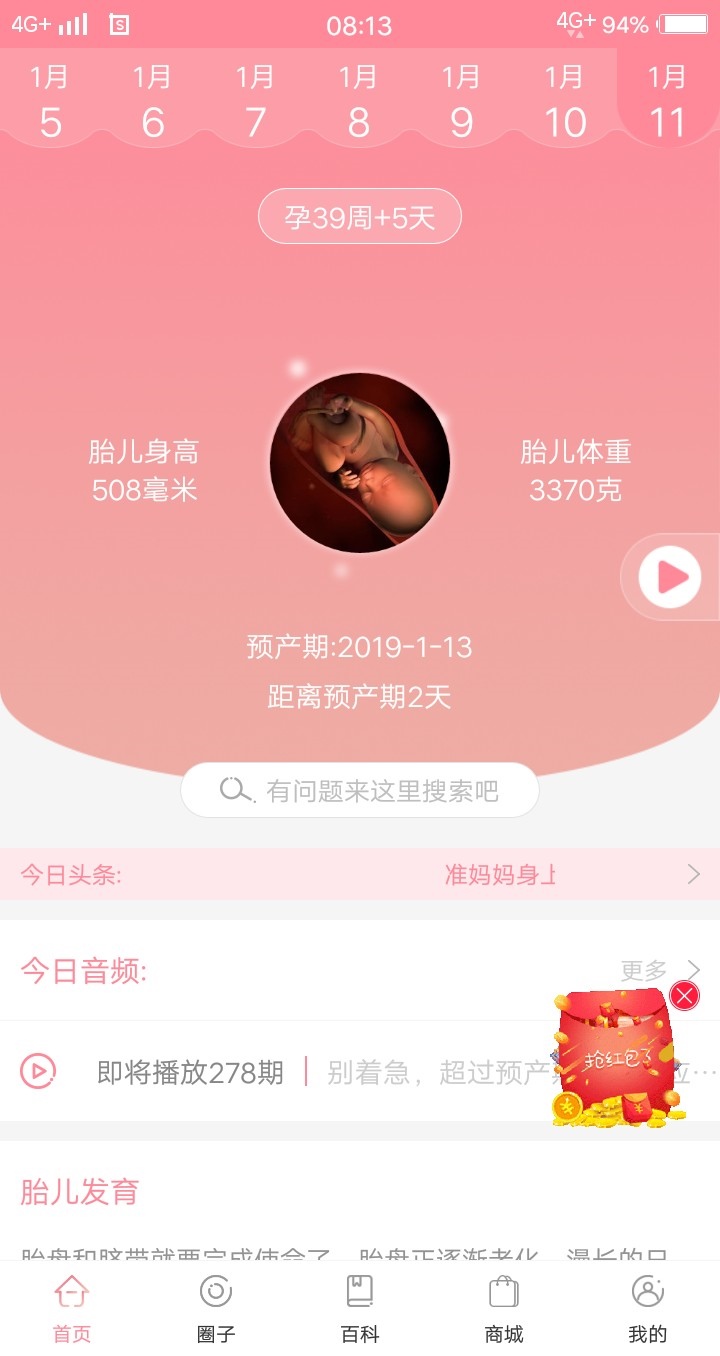
Task: Play the video from the side button
Action: coord(670,577)
